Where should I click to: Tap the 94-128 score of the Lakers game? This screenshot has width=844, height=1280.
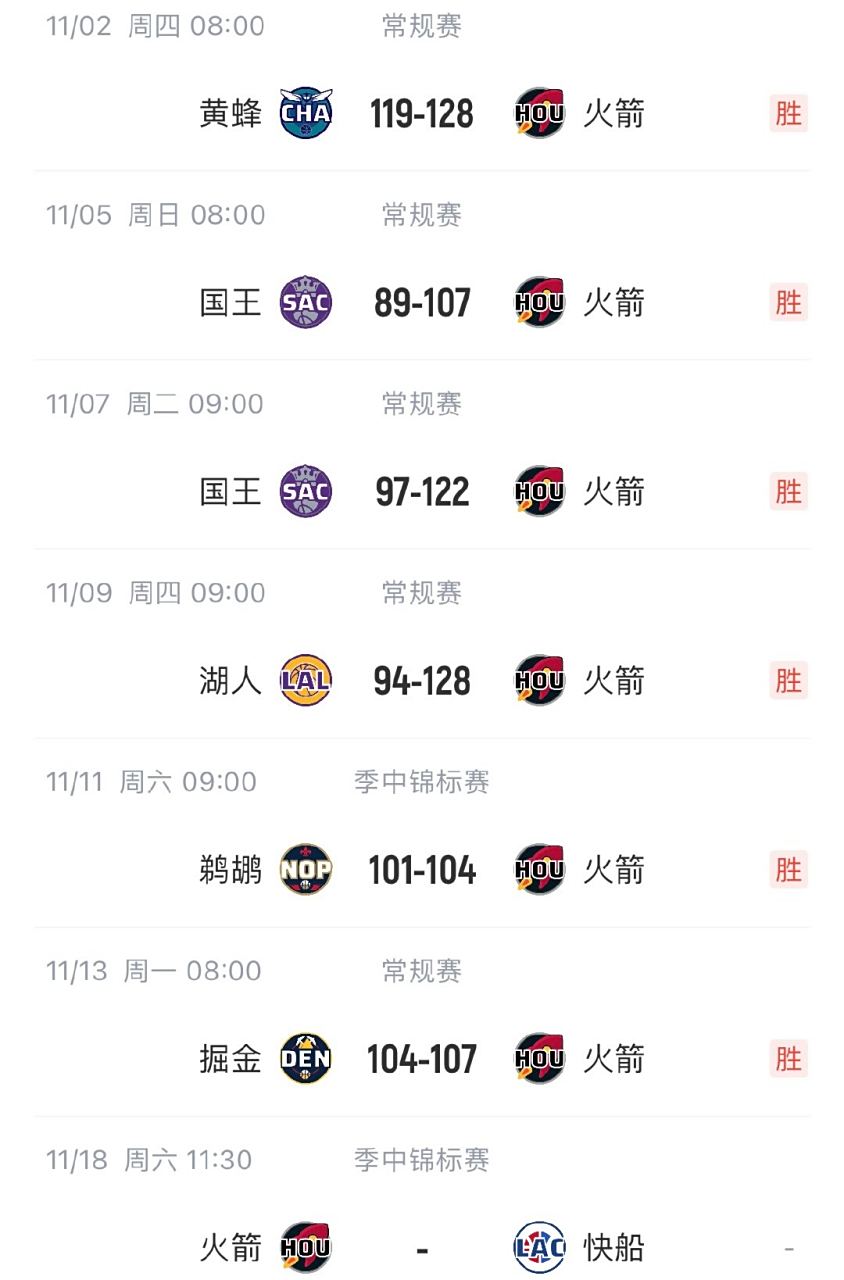coord(422,680)
